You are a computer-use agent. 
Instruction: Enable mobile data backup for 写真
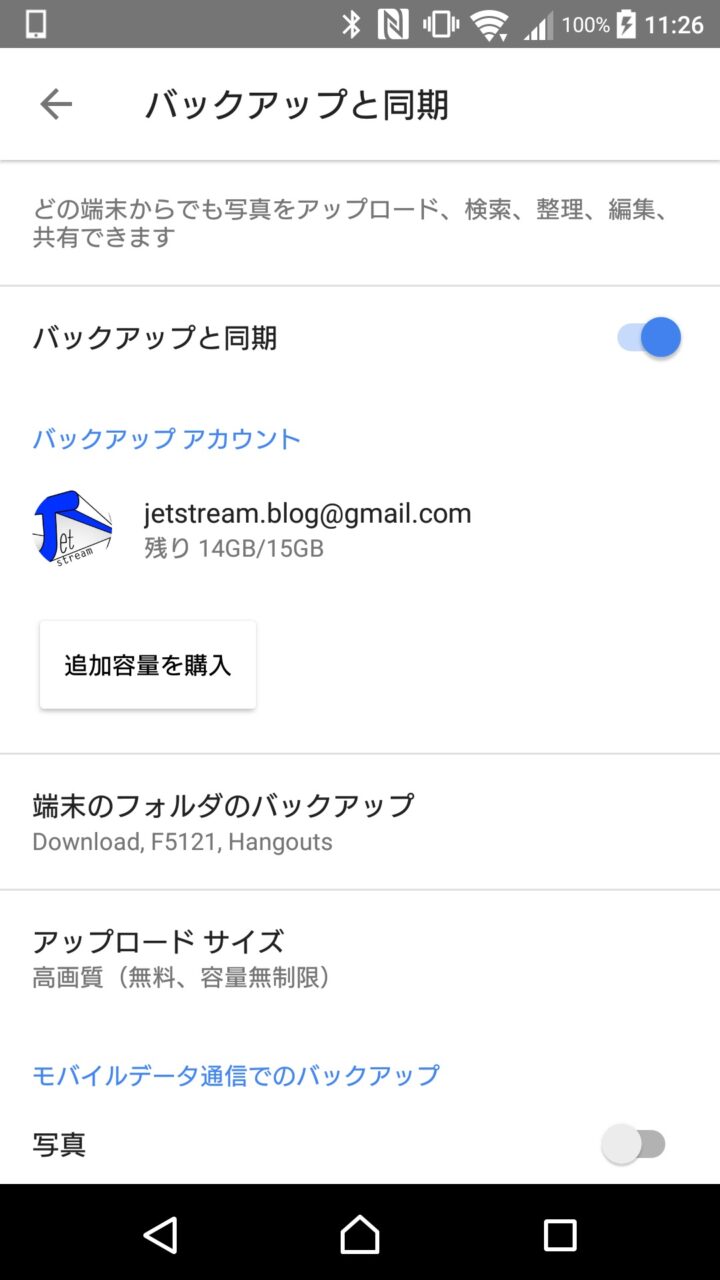coord(634,1144)
